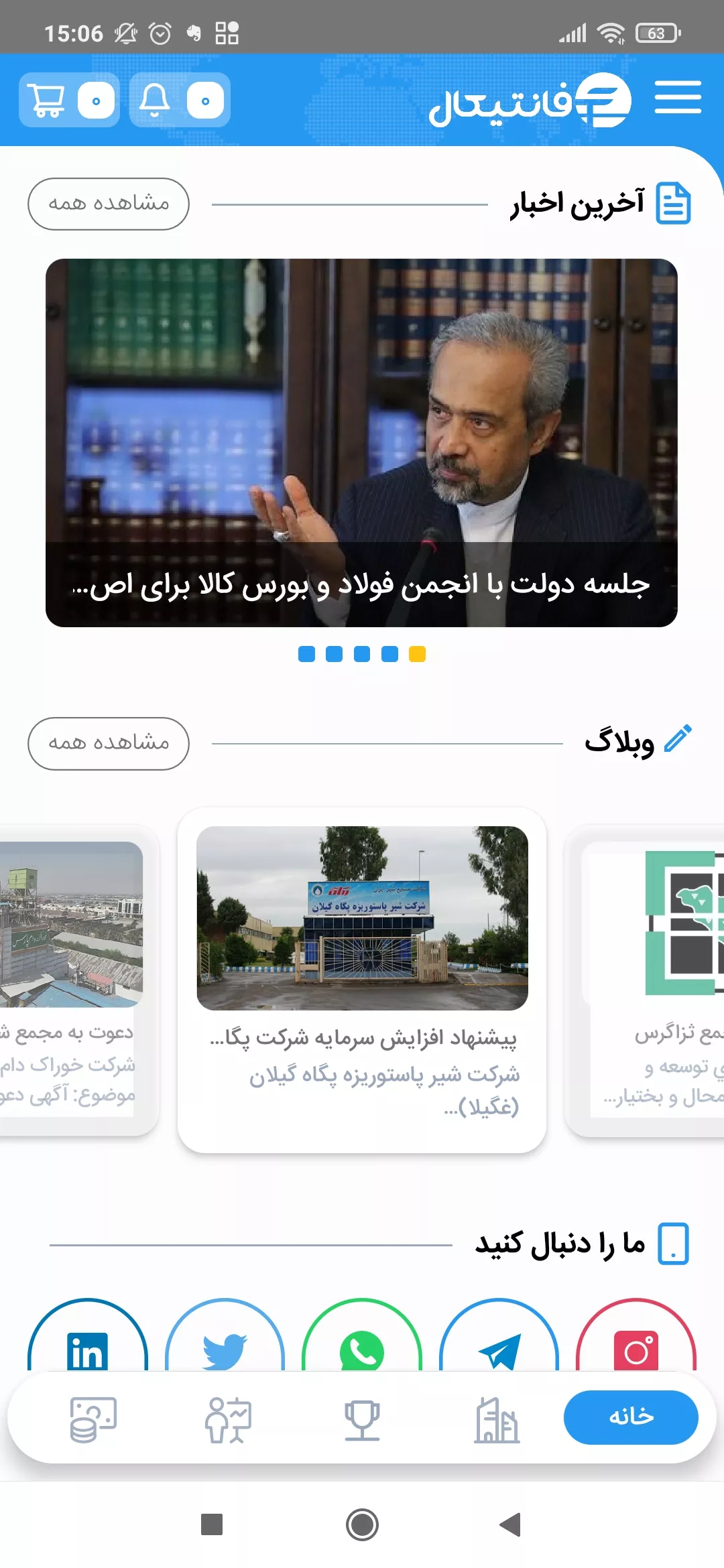Open the hamburger menu

678,98
